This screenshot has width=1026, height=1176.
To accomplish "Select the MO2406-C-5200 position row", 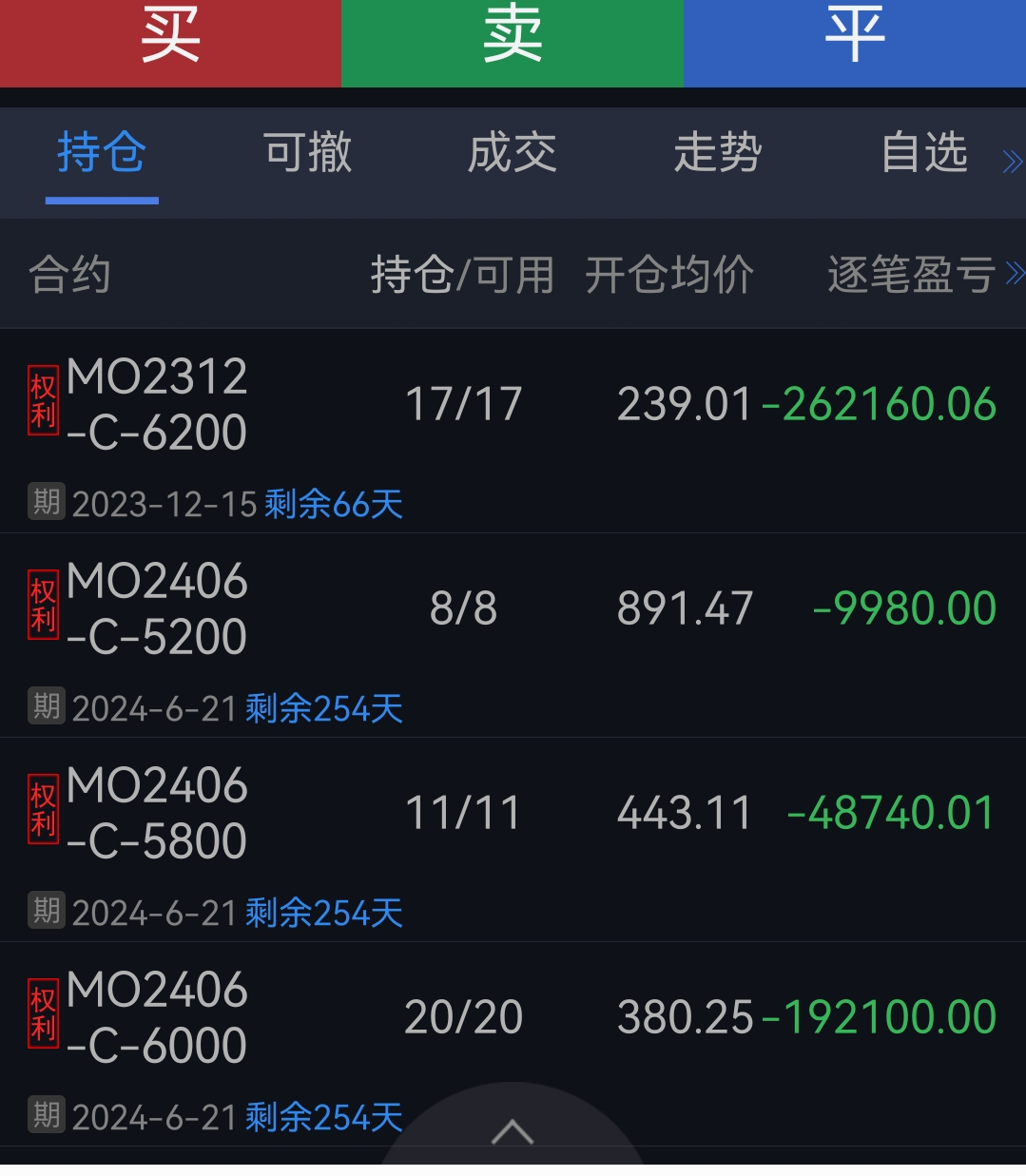I will click(x=513, y=633).
